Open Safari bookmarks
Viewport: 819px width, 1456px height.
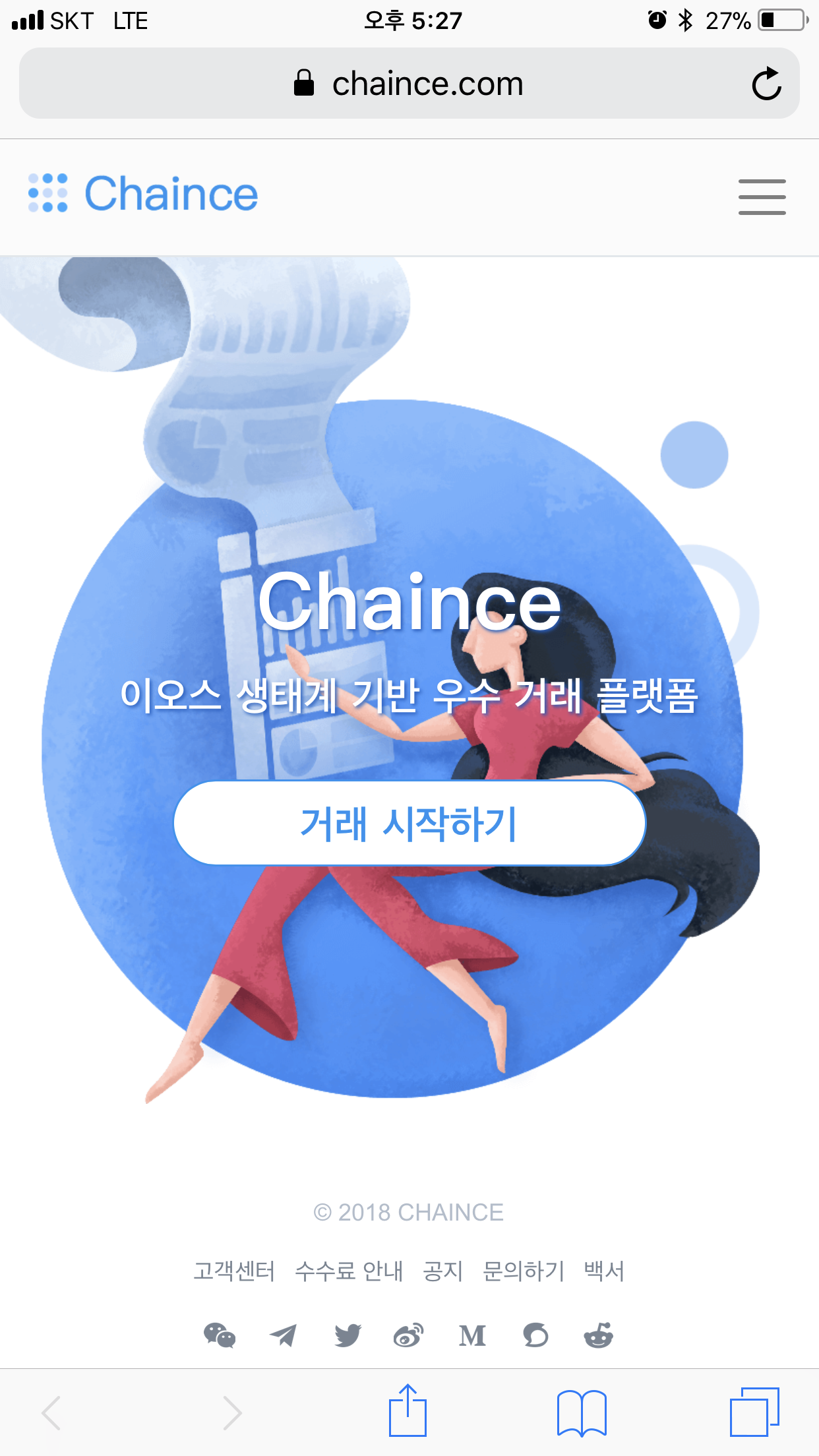click(x=582, y=1412)
